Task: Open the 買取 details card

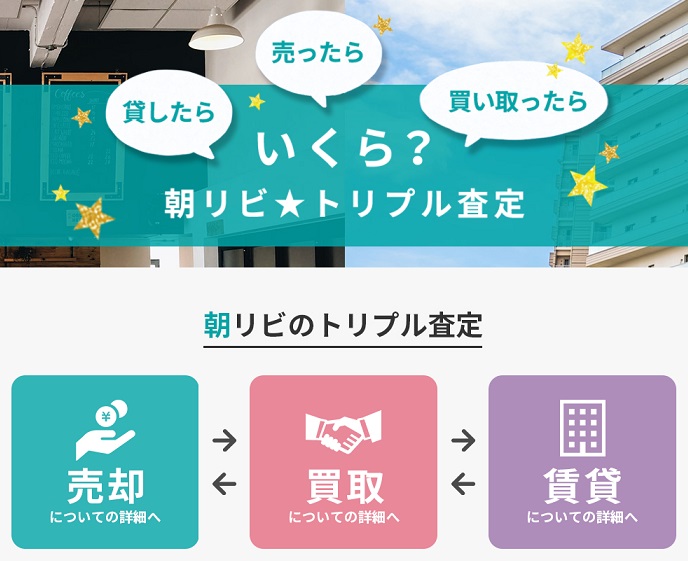Action: [343, 462]
